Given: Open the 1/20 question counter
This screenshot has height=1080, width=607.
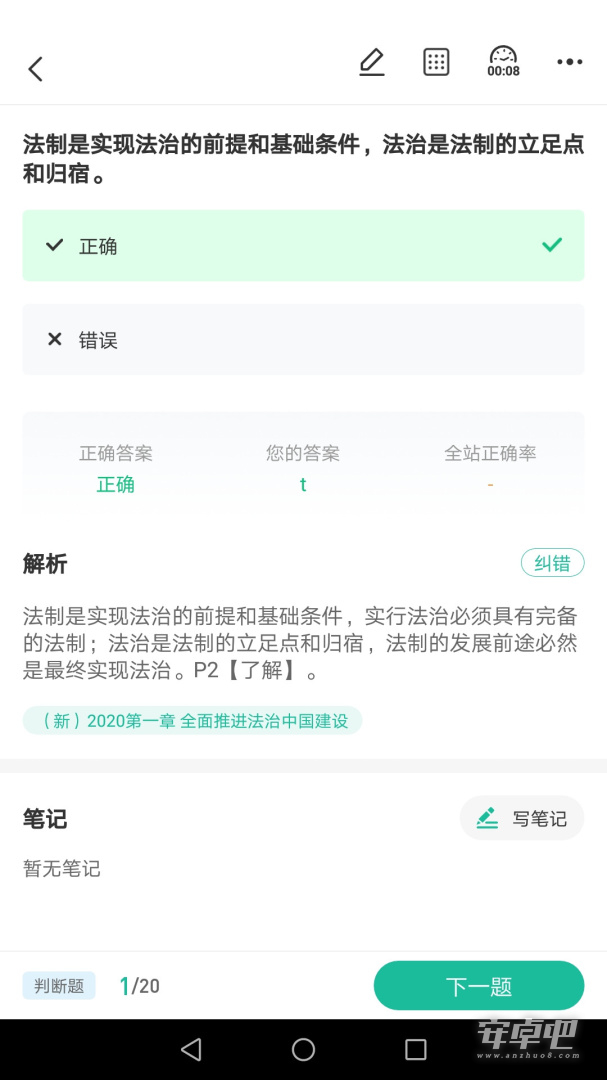Looking at the screenshot, I should click(140, 986).
